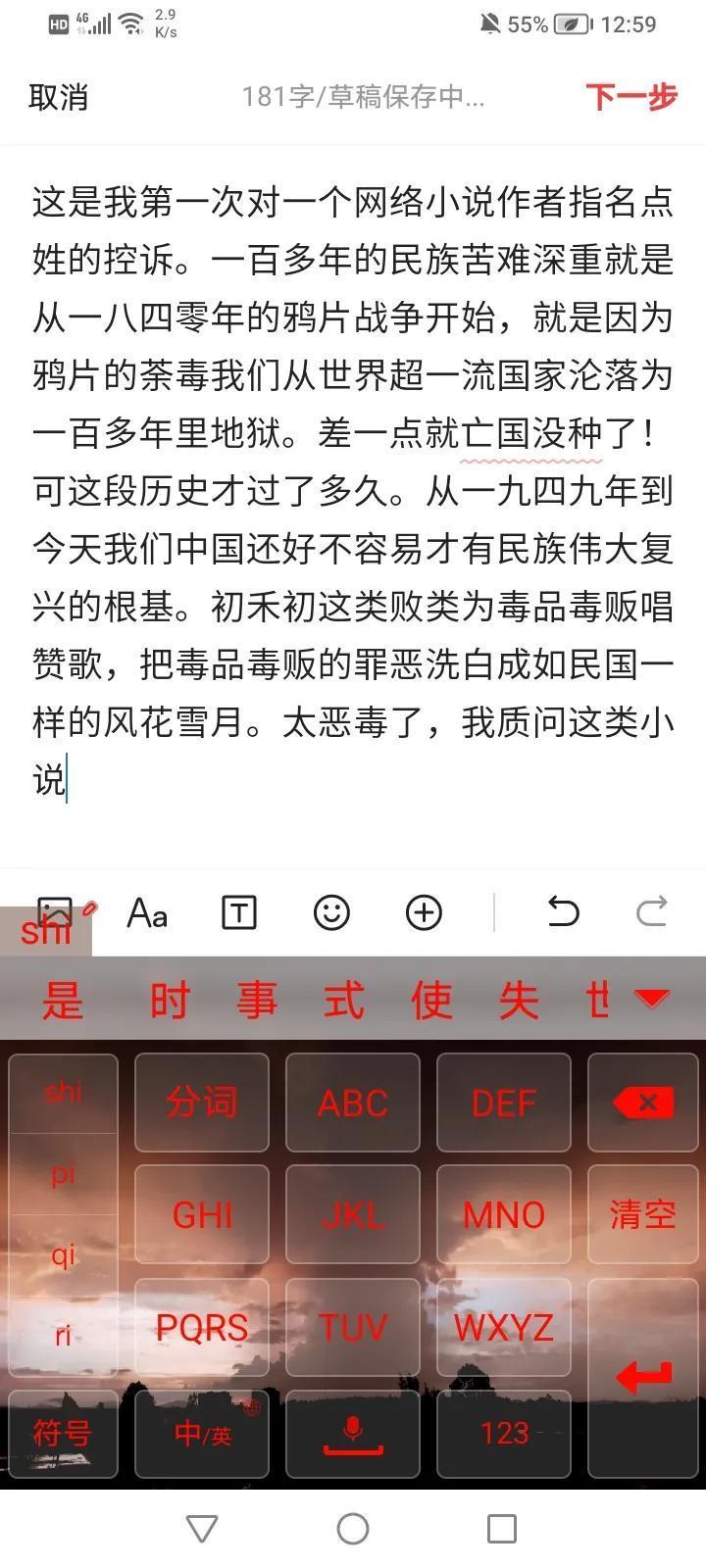Pick candidate character 事
The image size is (706, 1568).
point(257,1001)
